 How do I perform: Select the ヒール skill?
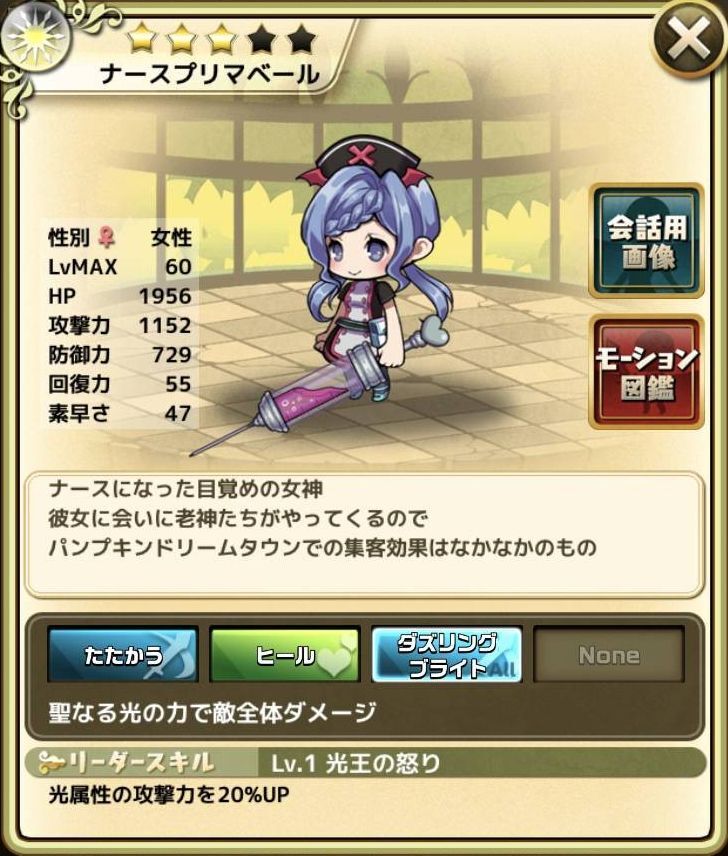click(284, 655)
